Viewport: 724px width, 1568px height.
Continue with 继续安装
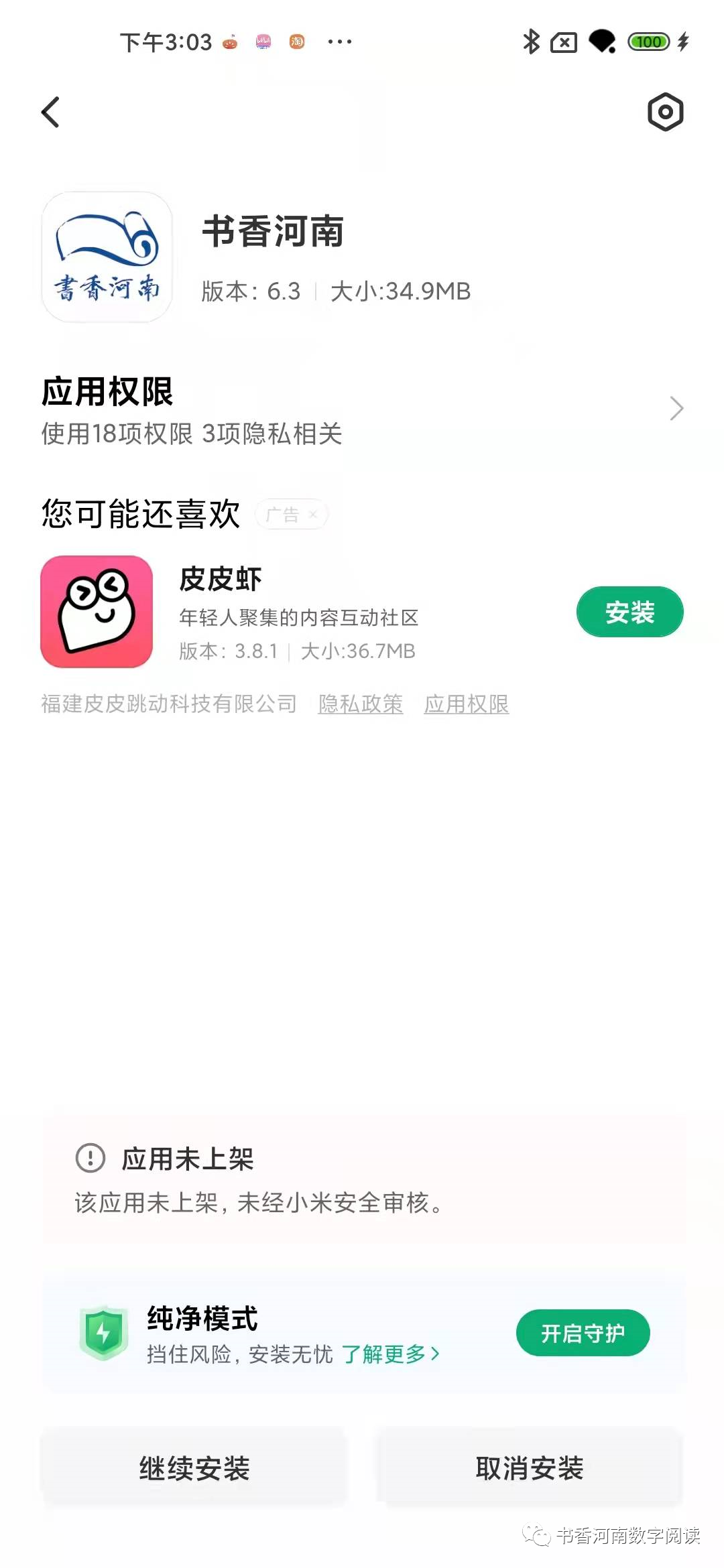194,1468
